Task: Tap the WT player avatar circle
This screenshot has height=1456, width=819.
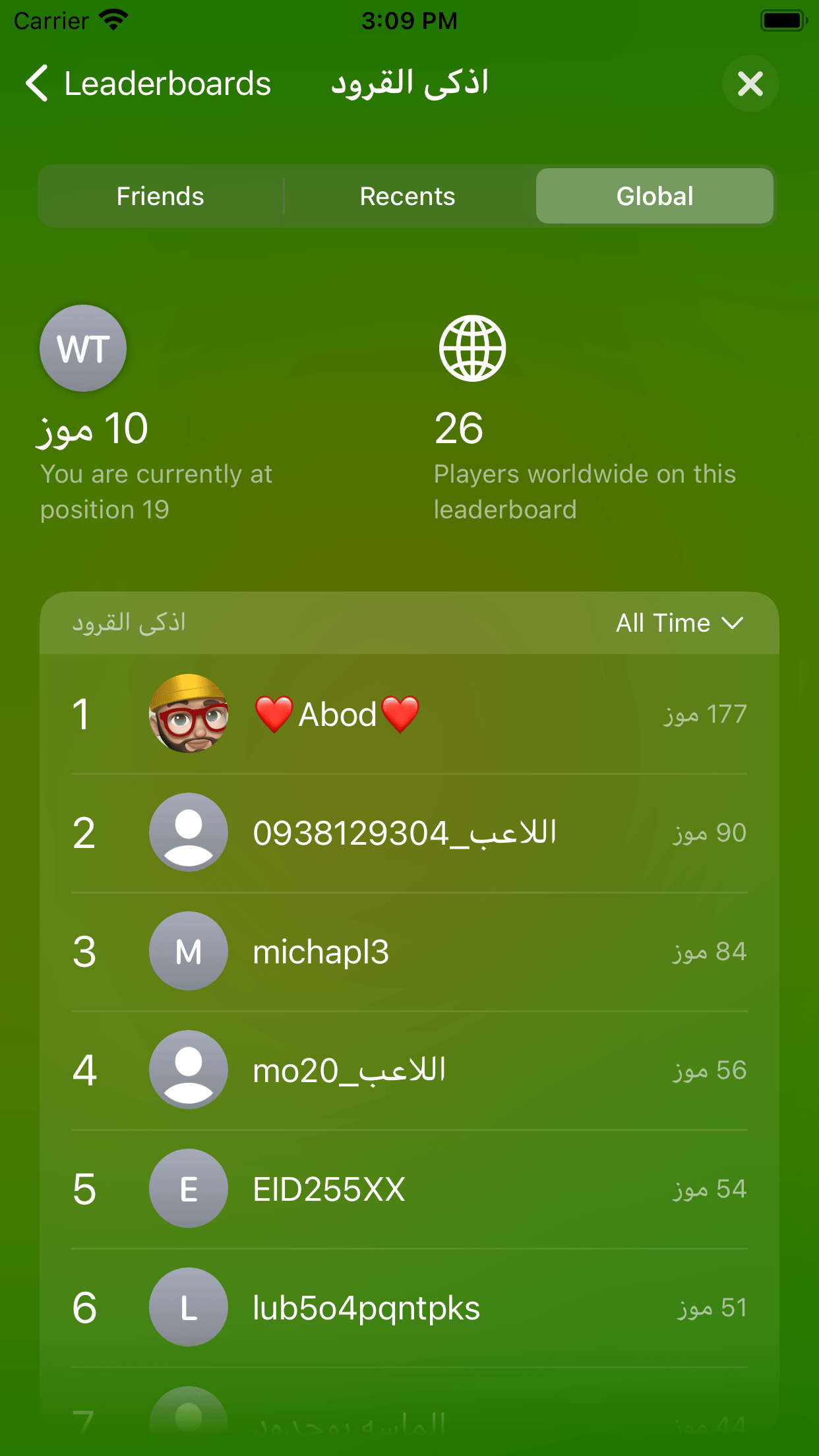Action: click(82, 348)
